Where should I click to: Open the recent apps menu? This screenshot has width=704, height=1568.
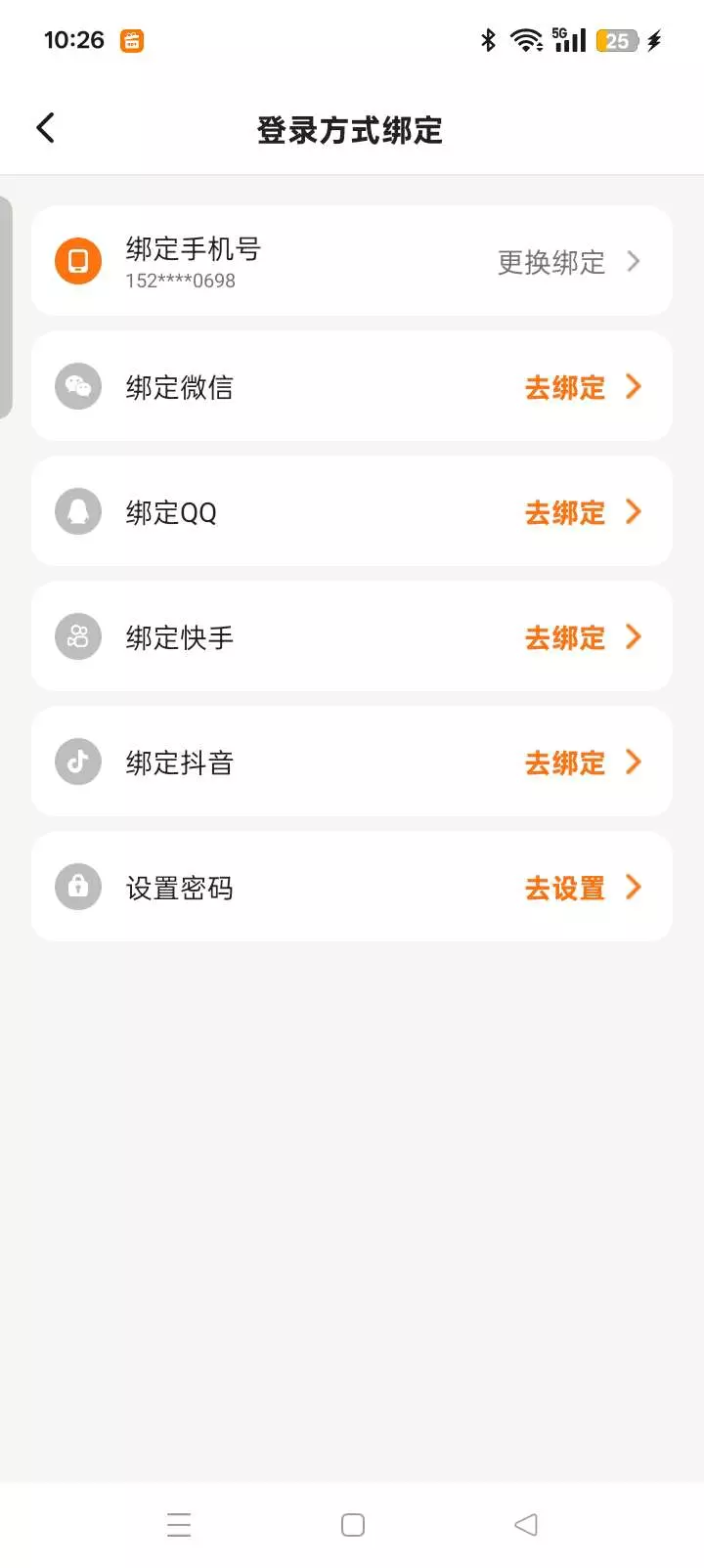[x=179, y=1525]
